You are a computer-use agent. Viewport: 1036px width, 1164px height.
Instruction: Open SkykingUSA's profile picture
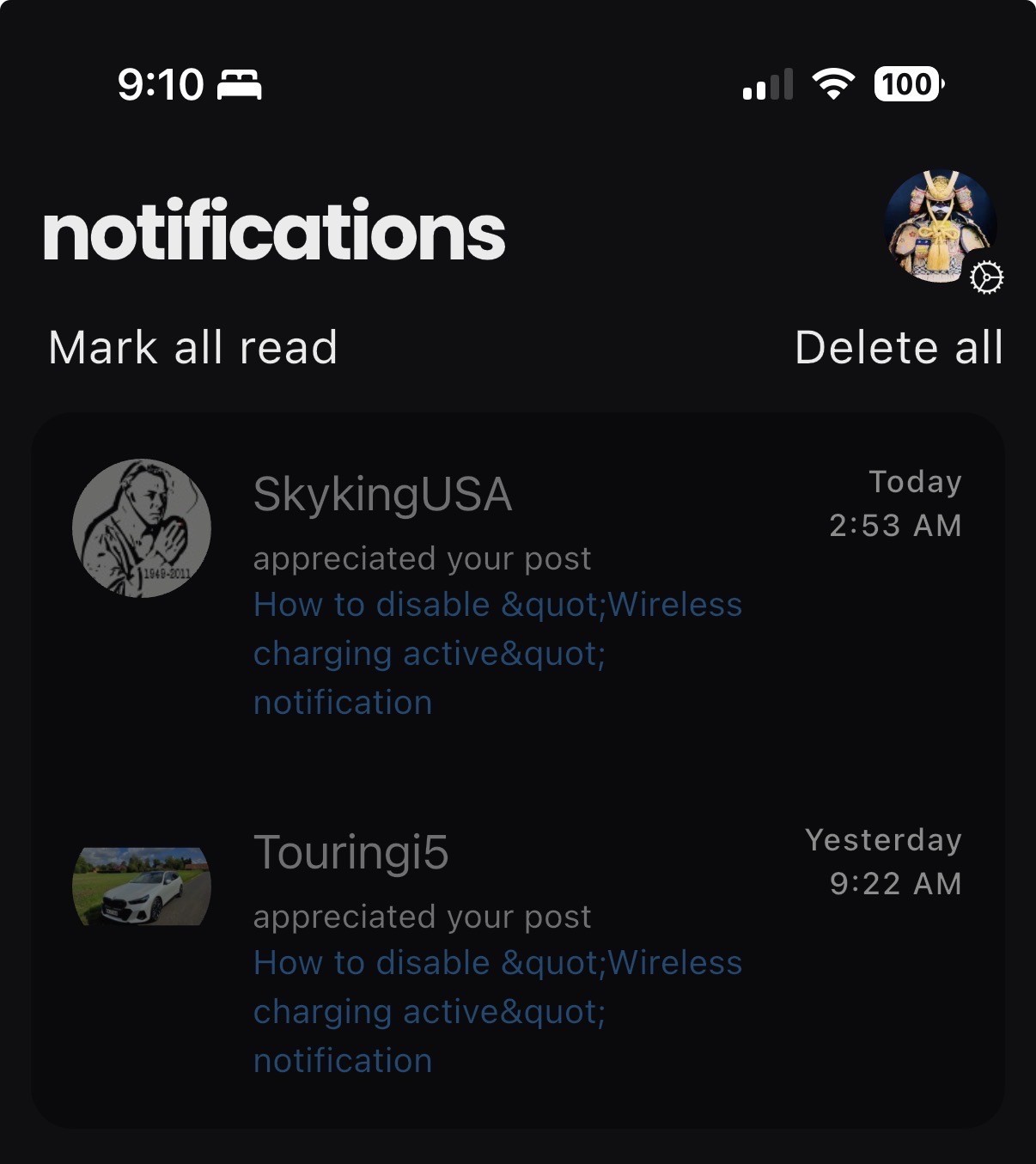point(142,528)
